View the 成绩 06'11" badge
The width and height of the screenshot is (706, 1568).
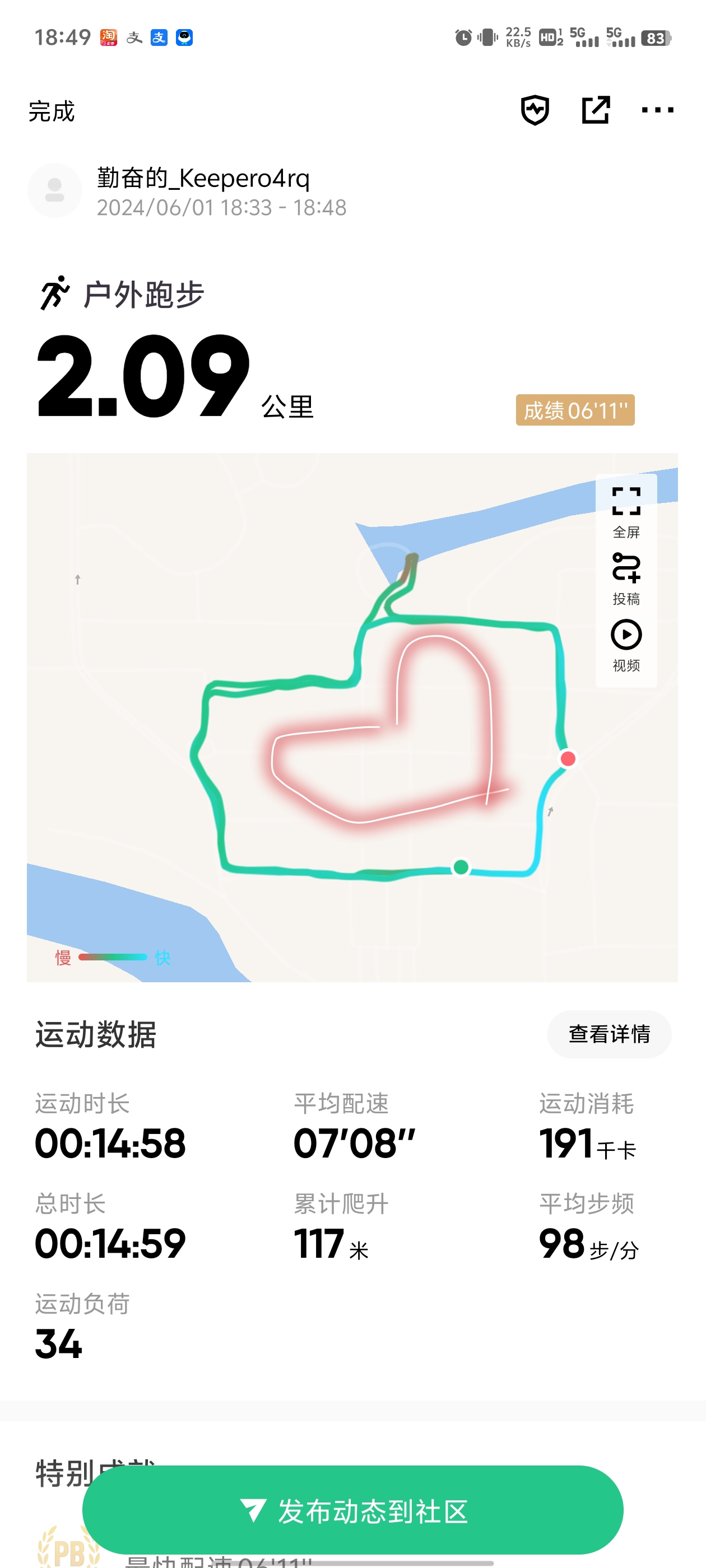pyautogui.click(x=574, y=410)
